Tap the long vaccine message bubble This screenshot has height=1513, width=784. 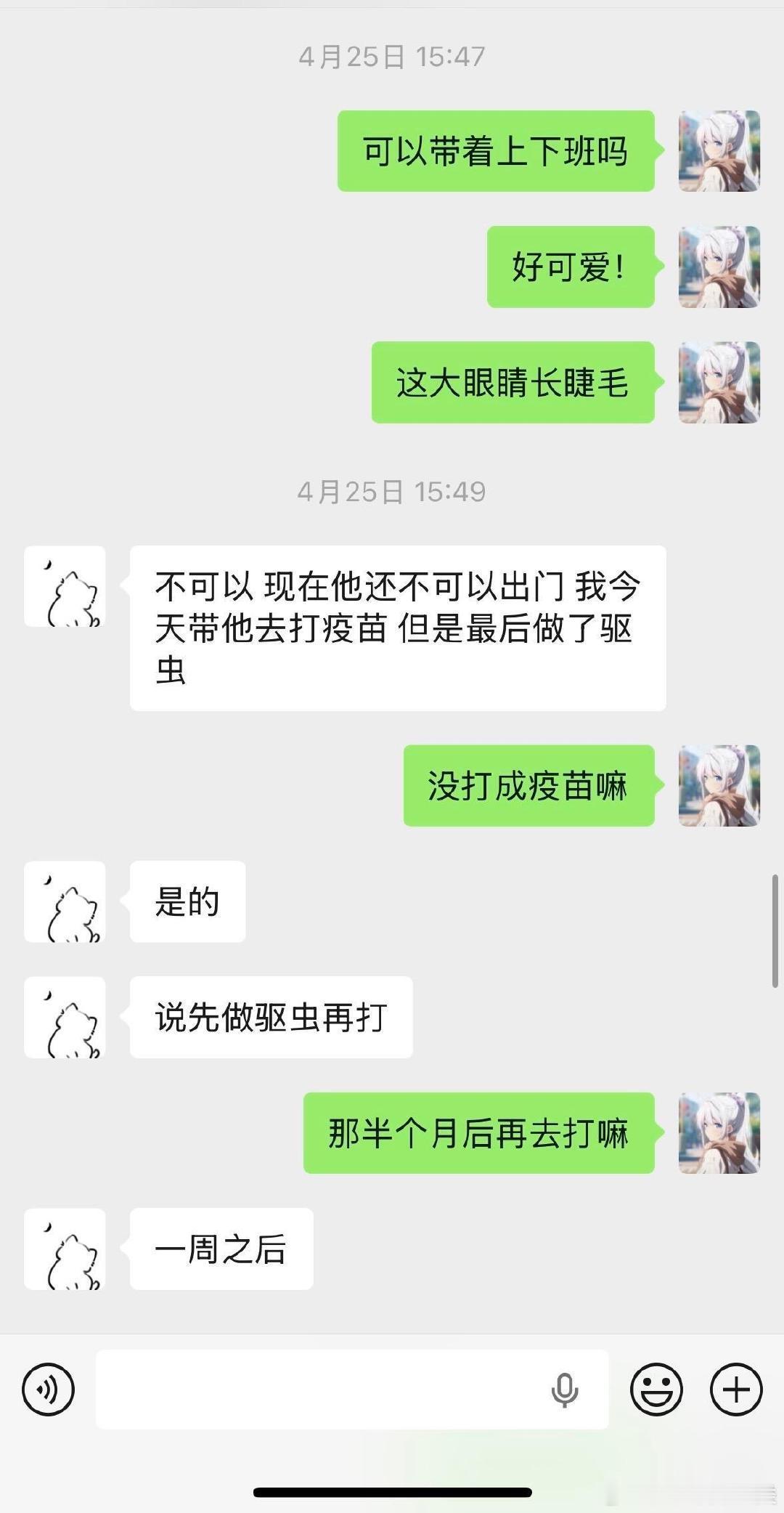pos(396,628)
